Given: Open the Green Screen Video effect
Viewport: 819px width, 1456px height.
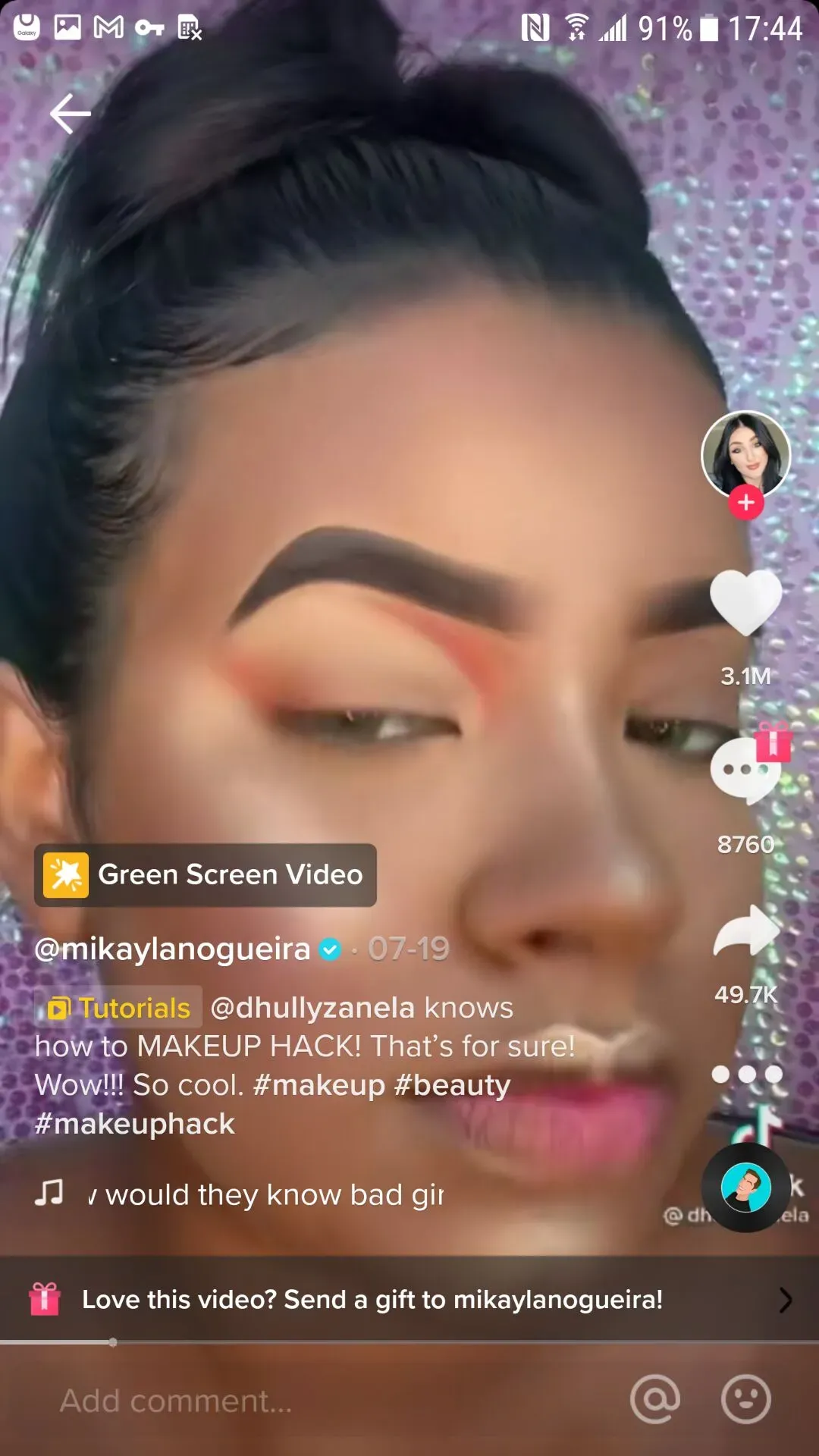Looking at the screenshot, I should (205, 875).
